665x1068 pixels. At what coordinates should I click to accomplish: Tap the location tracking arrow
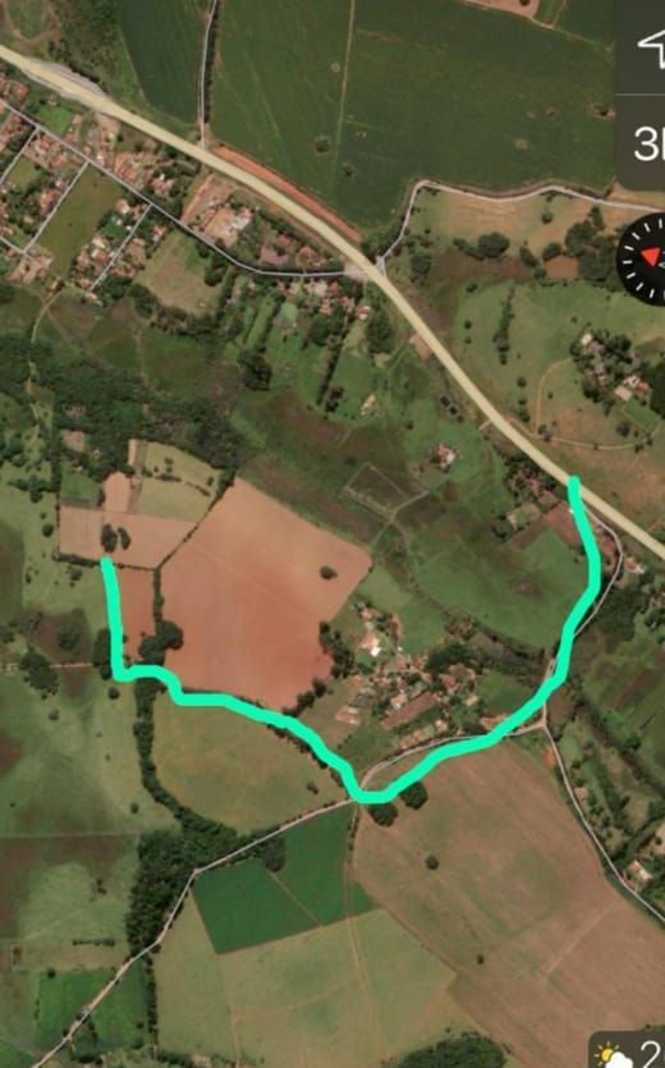click(x=648, y=45)
